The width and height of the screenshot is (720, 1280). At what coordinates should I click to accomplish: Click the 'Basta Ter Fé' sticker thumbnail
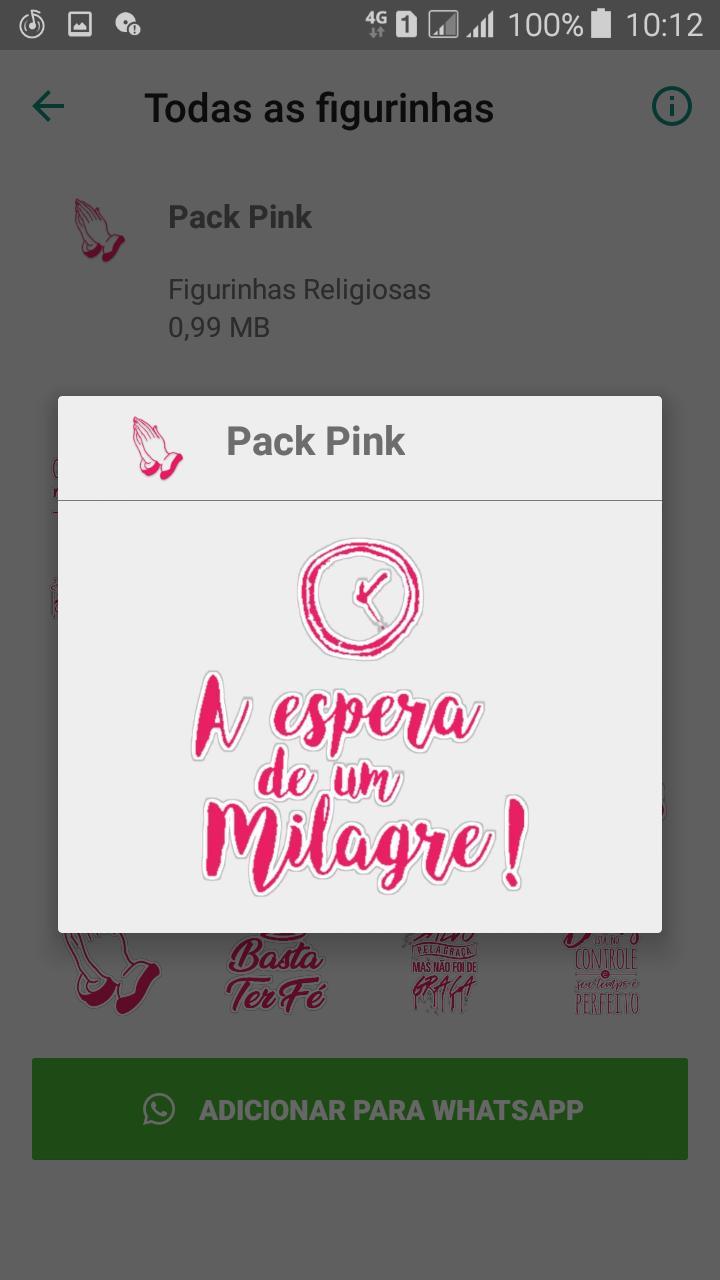(x=276, y=975)
